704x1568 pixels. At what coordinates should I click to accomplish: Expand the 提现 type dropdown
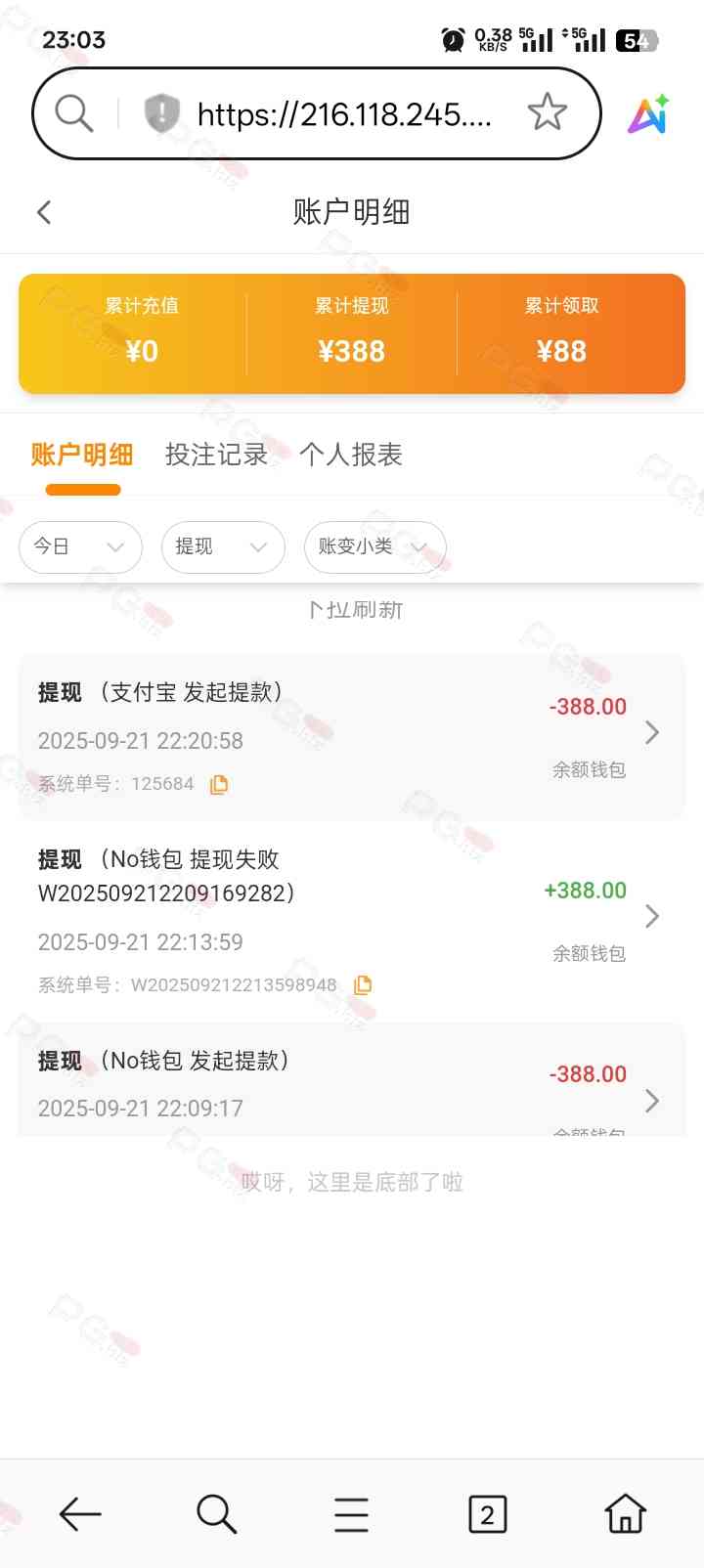[x=222, y=546]
